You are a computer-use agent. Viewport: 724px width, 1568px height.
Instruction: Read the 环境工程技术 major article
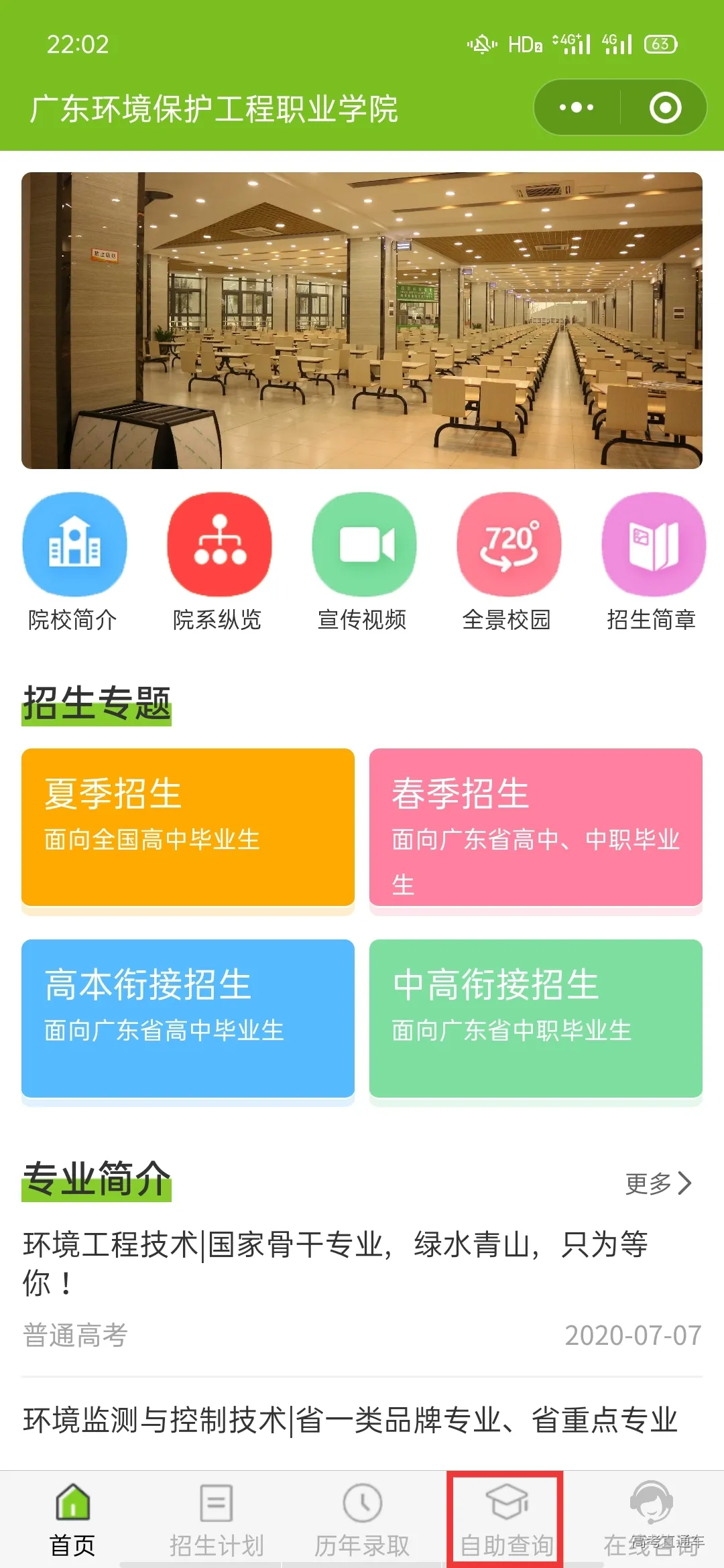click(335, 1263)
